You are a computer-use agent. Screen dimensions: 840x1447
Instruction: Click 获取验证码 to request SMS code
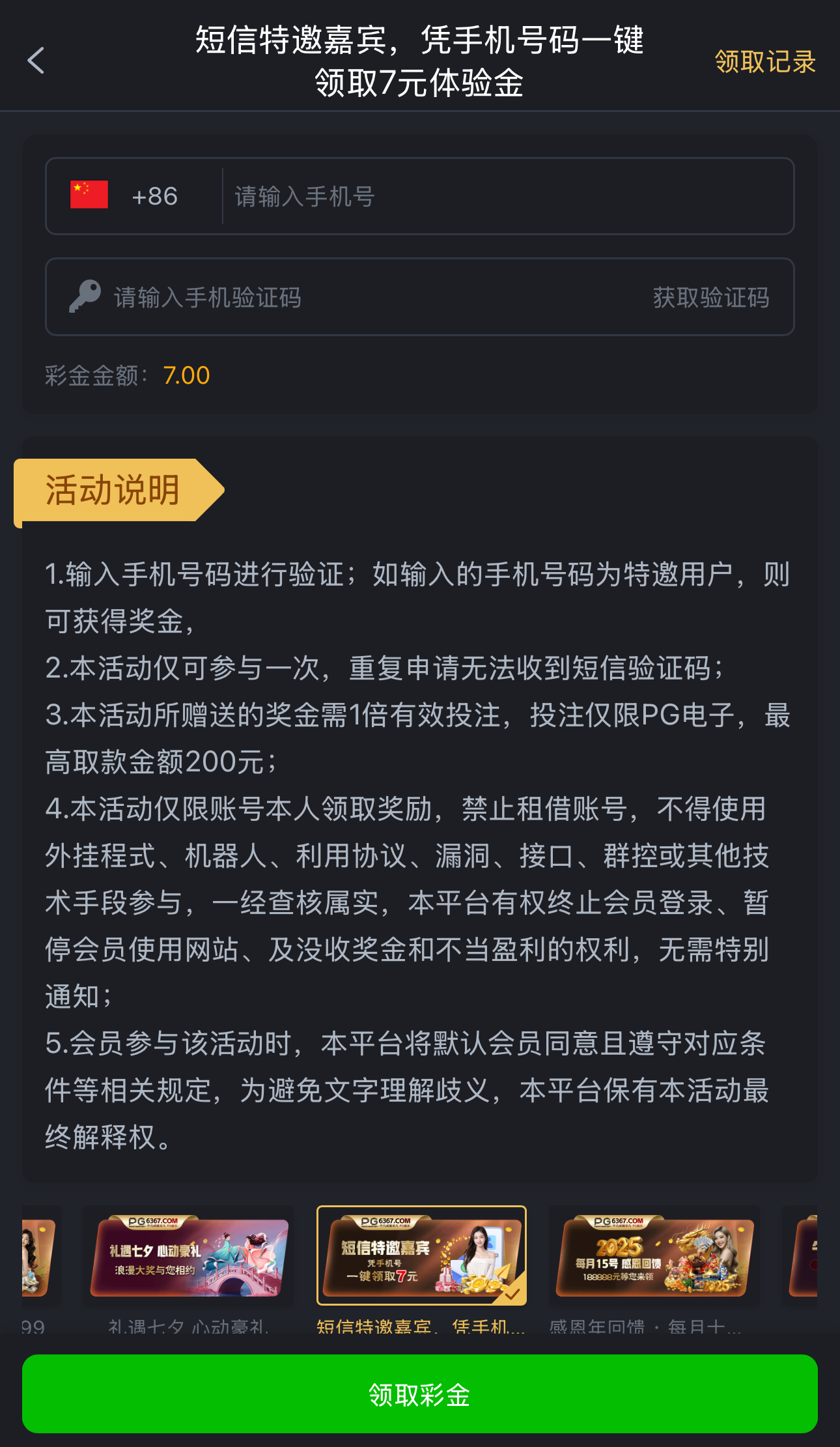(x=710, y=297)
